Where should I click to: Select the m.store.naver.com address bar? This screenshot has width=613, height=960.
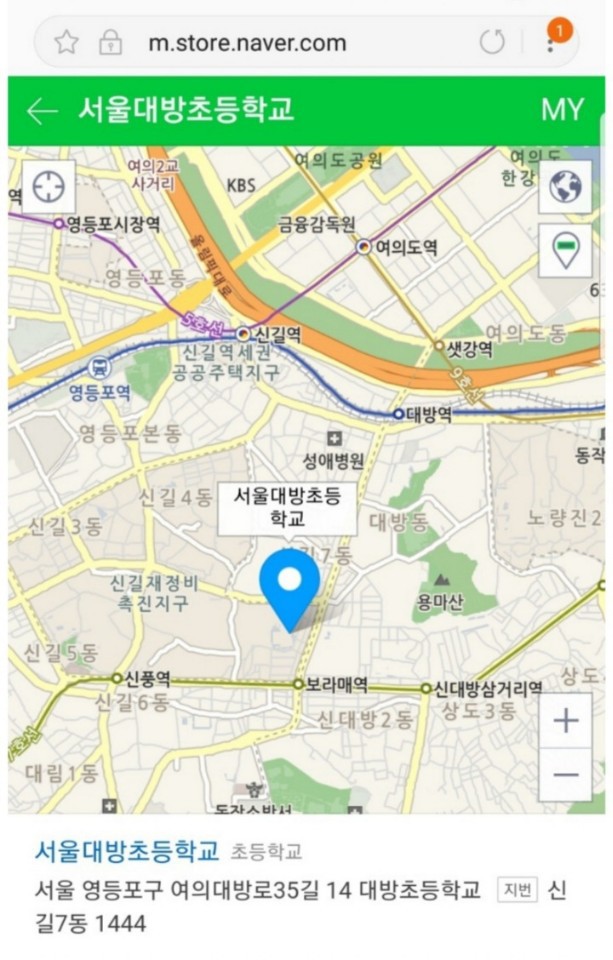pos(247,43)
